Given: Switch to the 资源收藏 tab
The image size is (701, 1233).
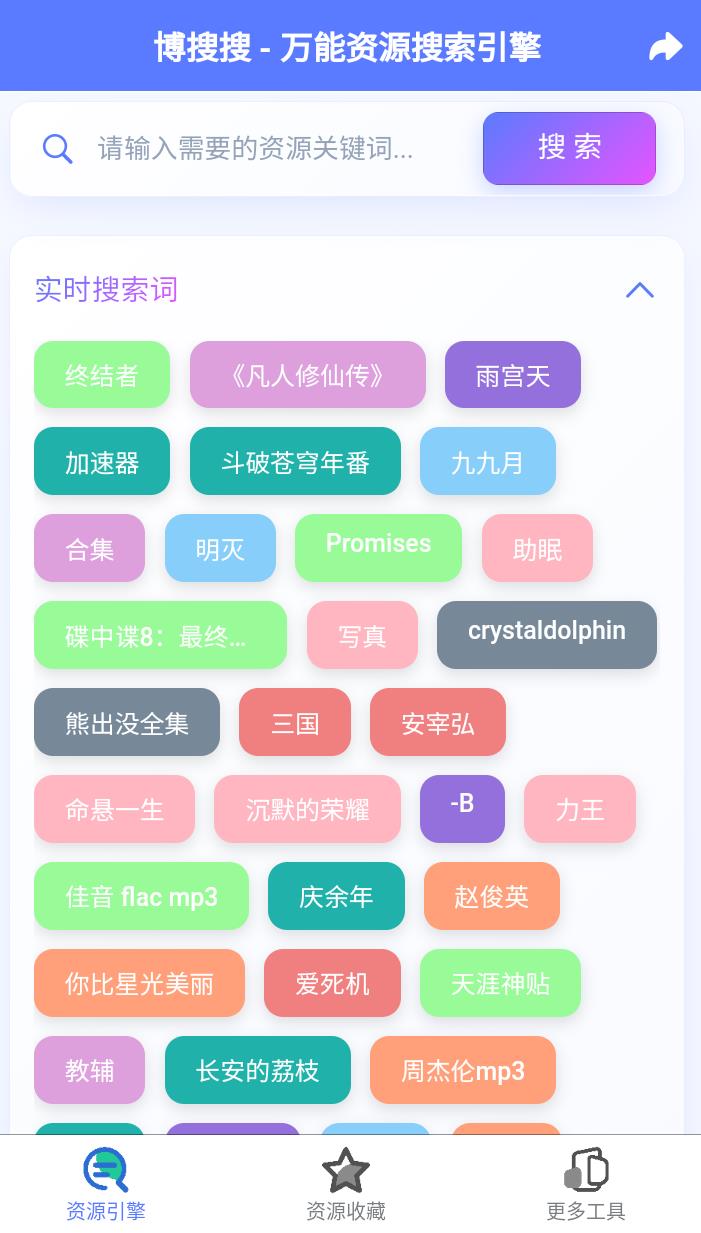Looking at the screenshot, I should pos(345,1184).
